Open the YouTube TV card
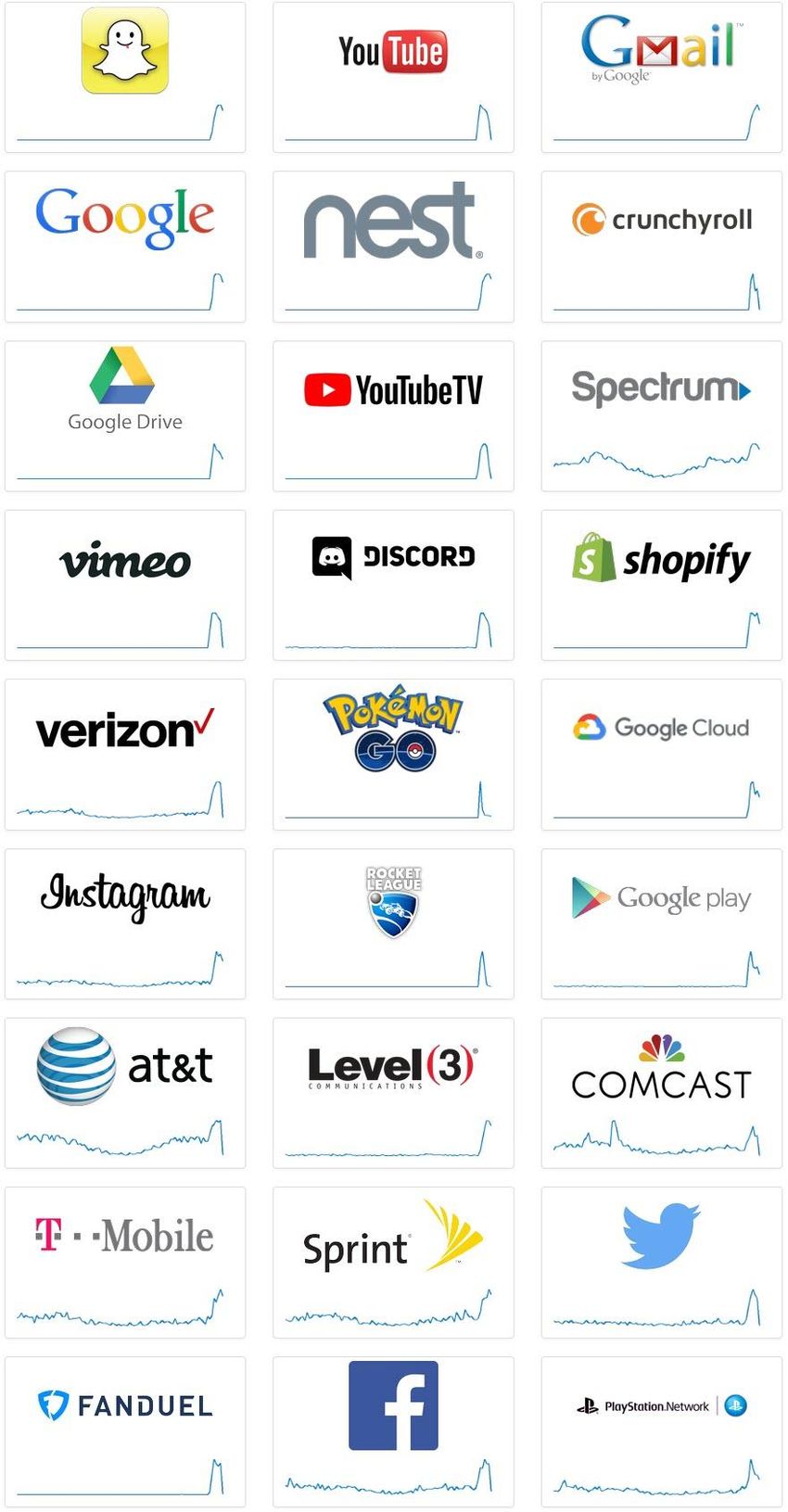 pyautogui.click(x=393, y=415)
